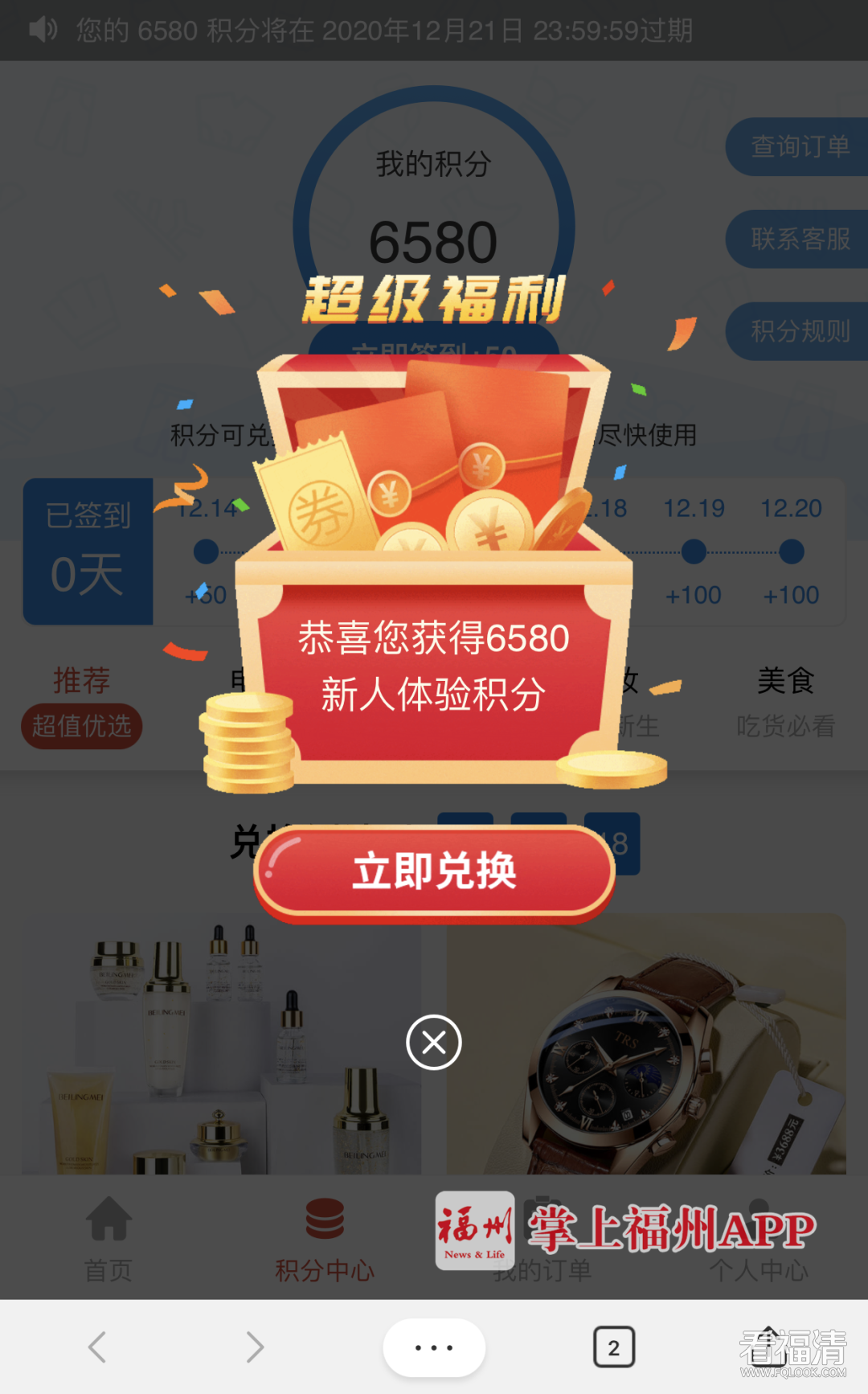This screenshot has height=1394, width=868.
Task: Open 查询订单 order lookup
Action: [798, 146]
